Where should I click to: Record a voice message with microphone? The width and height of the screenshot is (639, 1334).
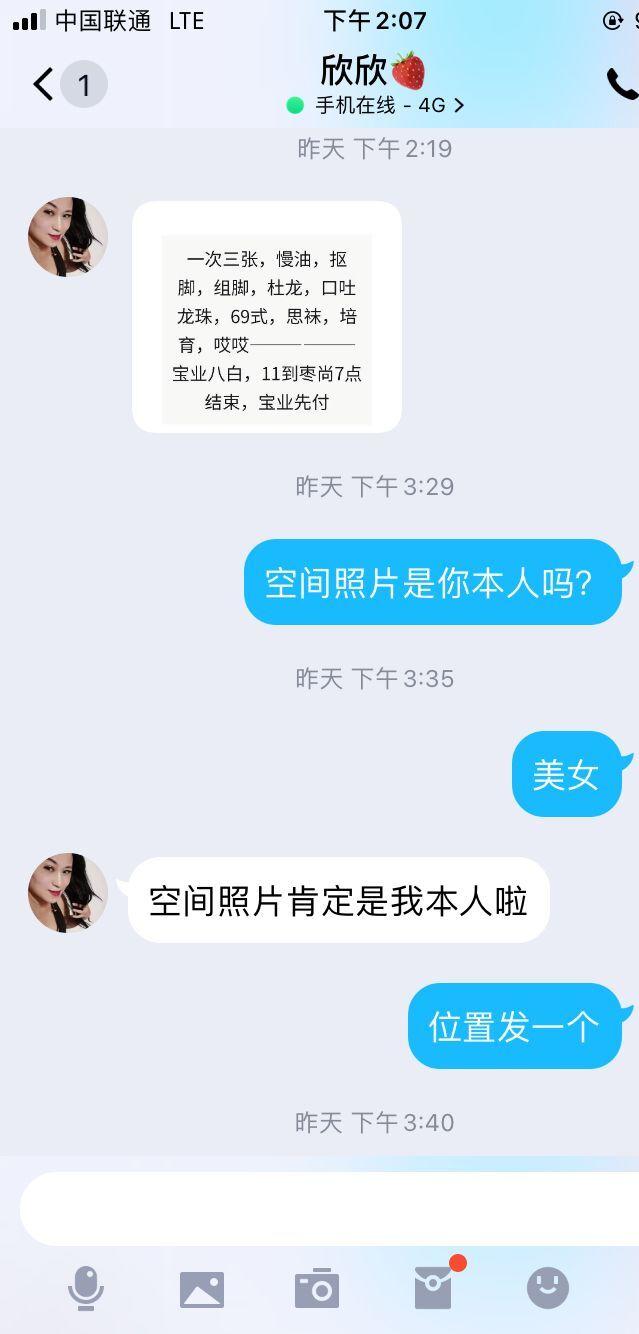pos(86,1288)
